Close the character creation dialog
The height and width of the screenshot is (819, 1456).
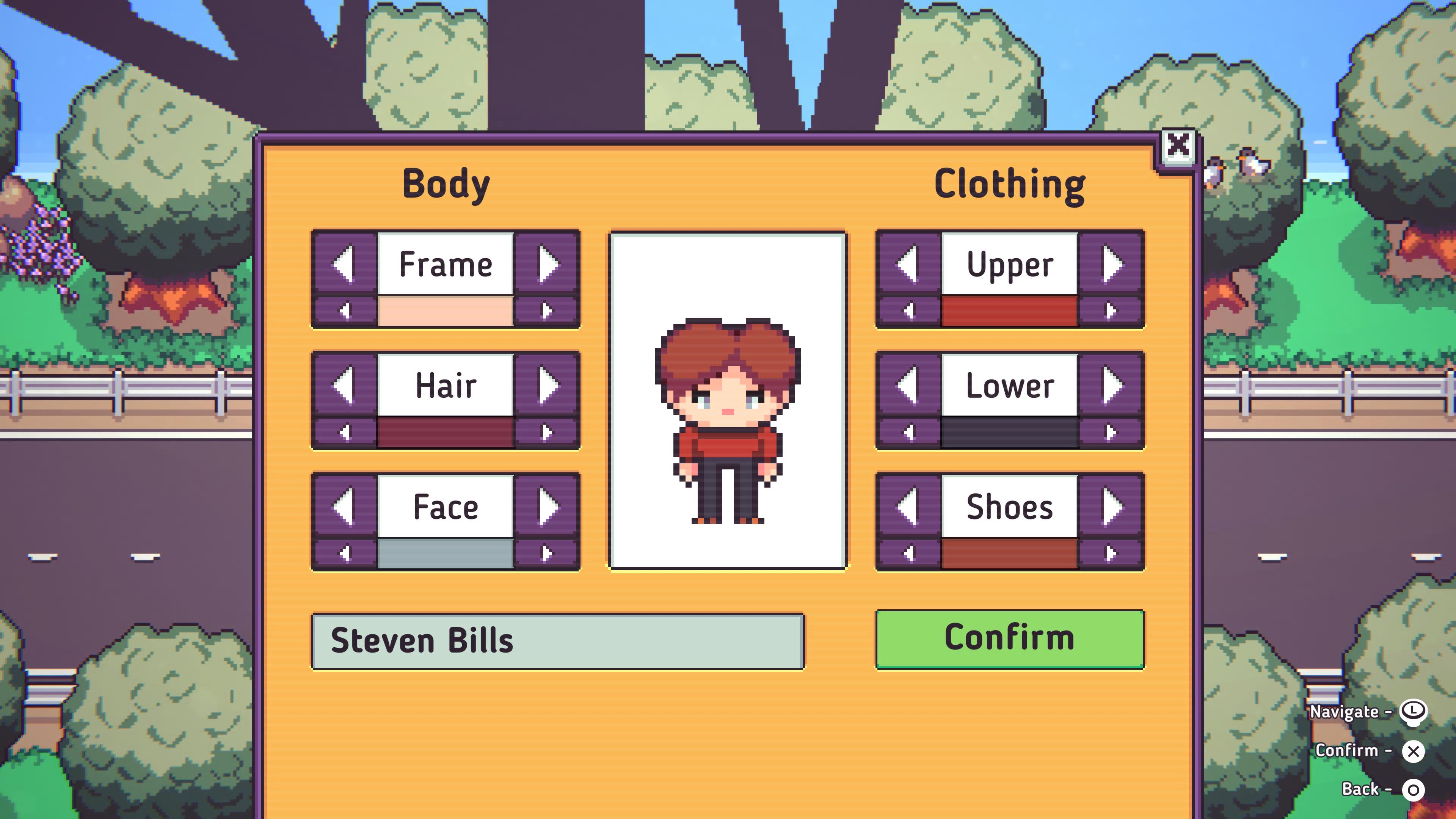[1177, 146]
